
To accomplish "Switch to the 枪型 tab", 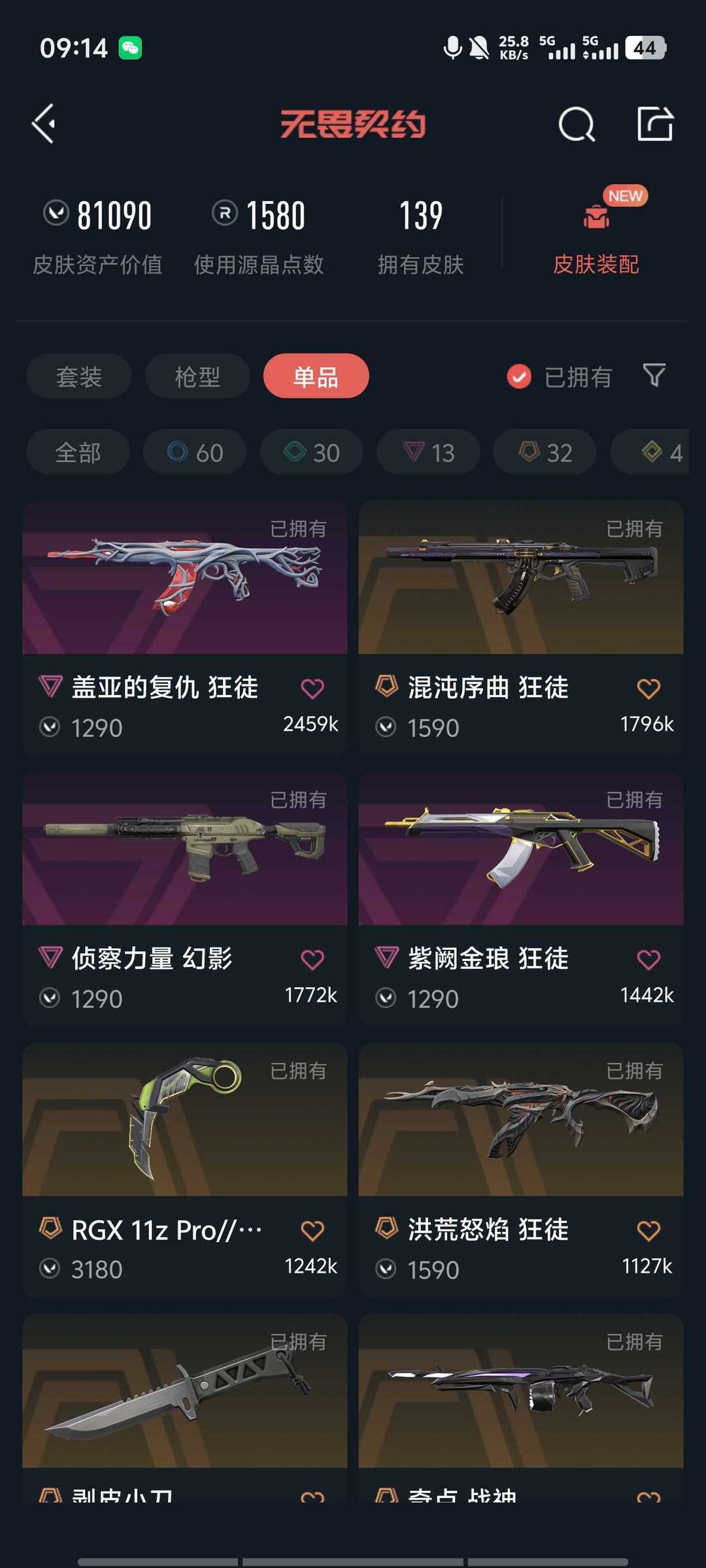I will [x=197, y=376].
